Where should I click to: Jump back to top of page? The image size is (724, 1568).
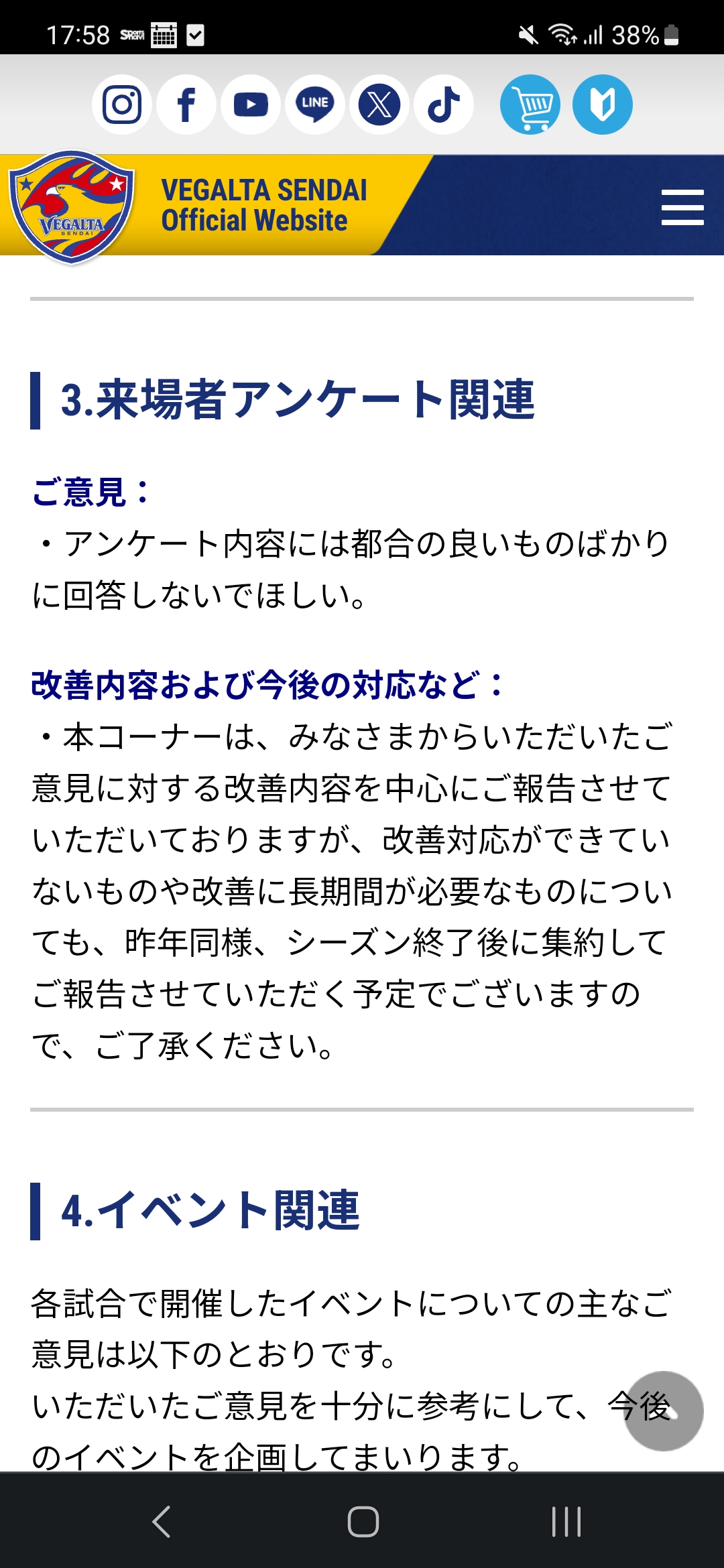664,1411
